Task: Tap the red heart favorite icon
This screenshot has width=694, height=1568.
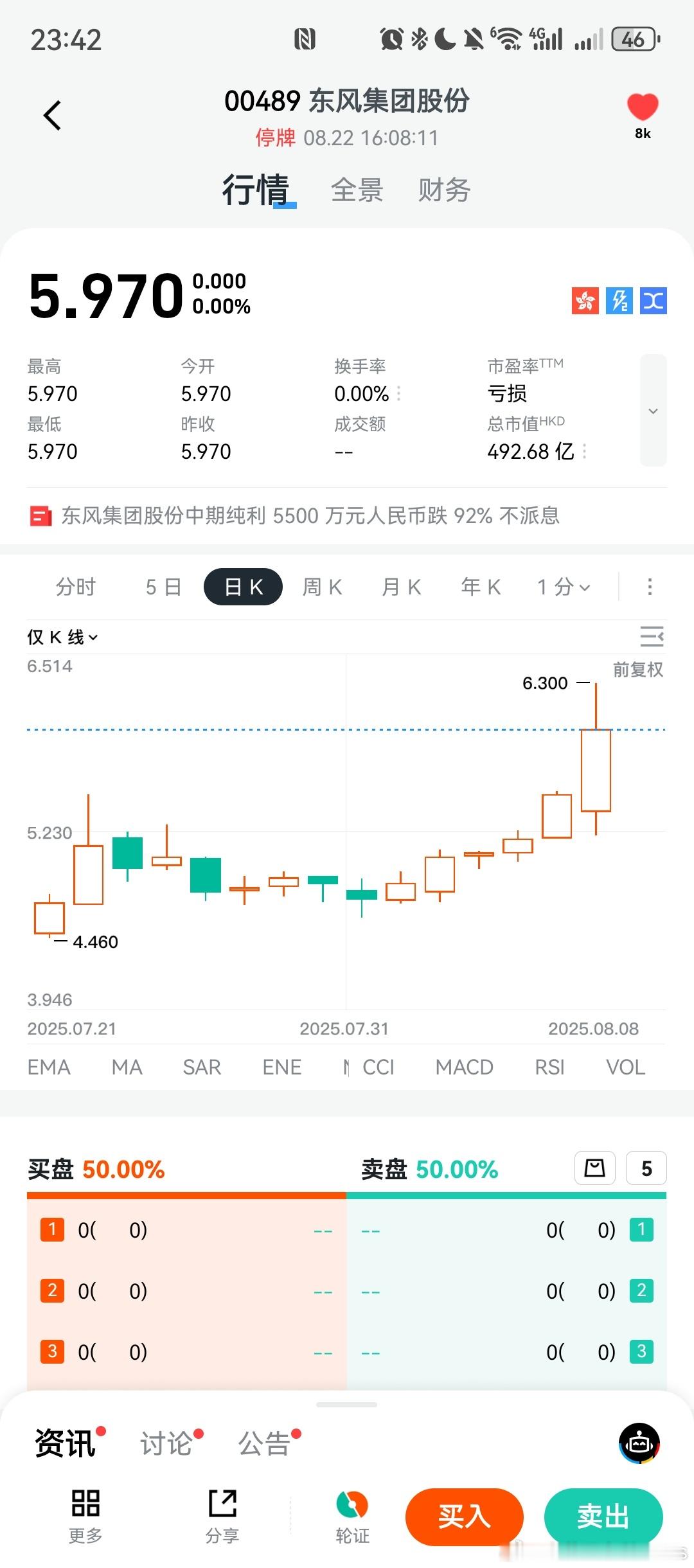Action: (x=642, y=107)
